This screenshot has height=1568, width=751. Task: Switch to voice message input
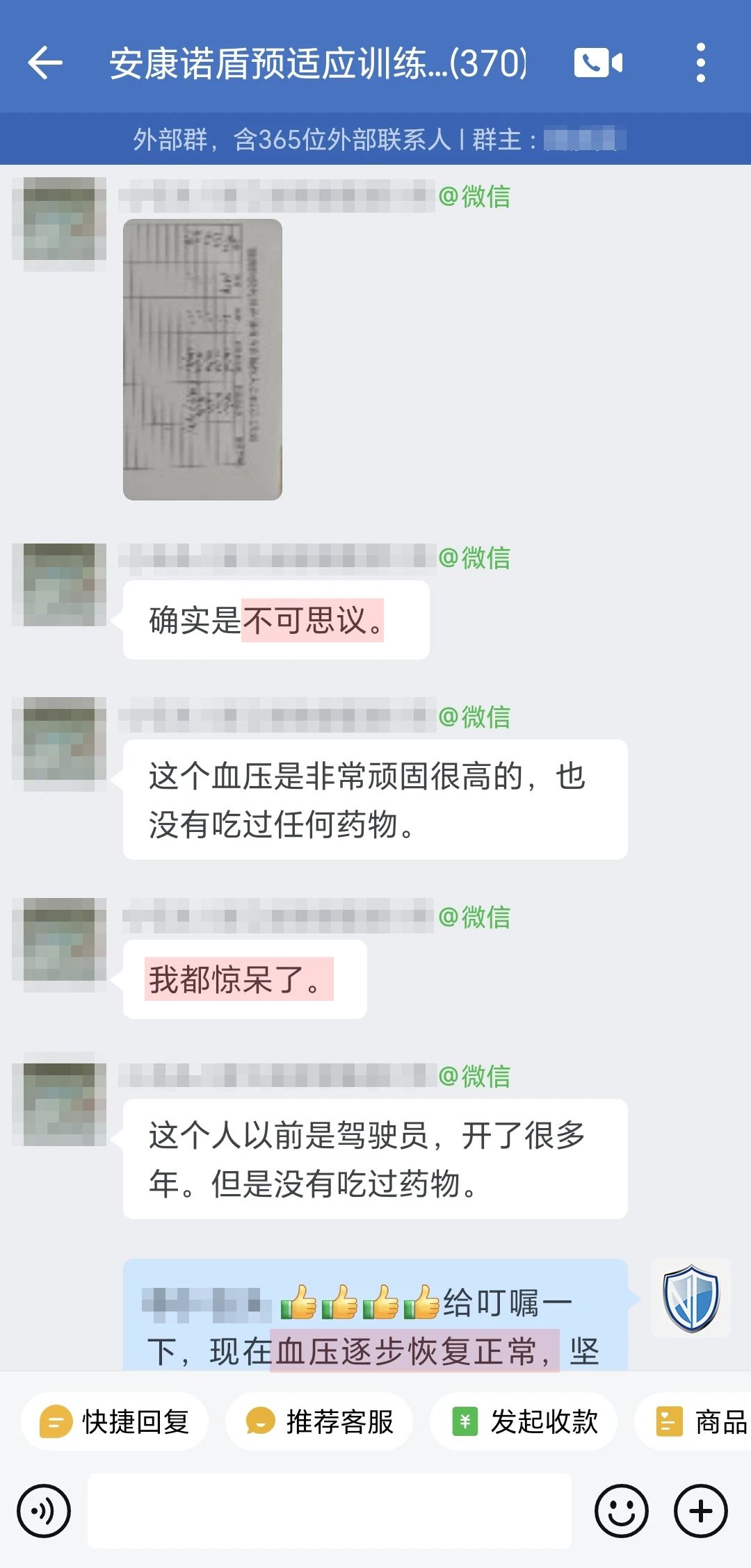pyautogui.click(x=44, y=1511)
